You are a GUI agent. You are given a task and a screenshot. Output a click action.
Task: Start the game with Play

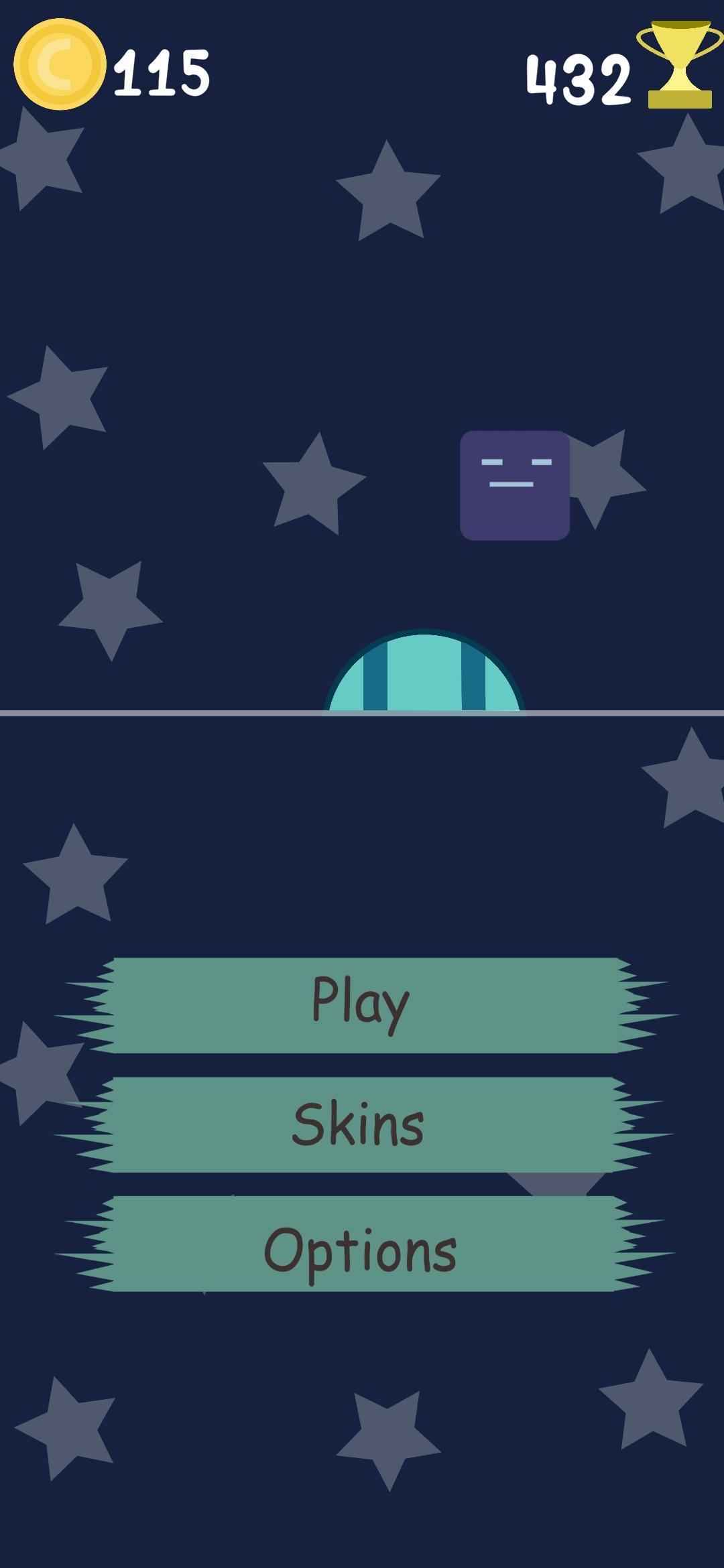click(x=362, y=1004)
